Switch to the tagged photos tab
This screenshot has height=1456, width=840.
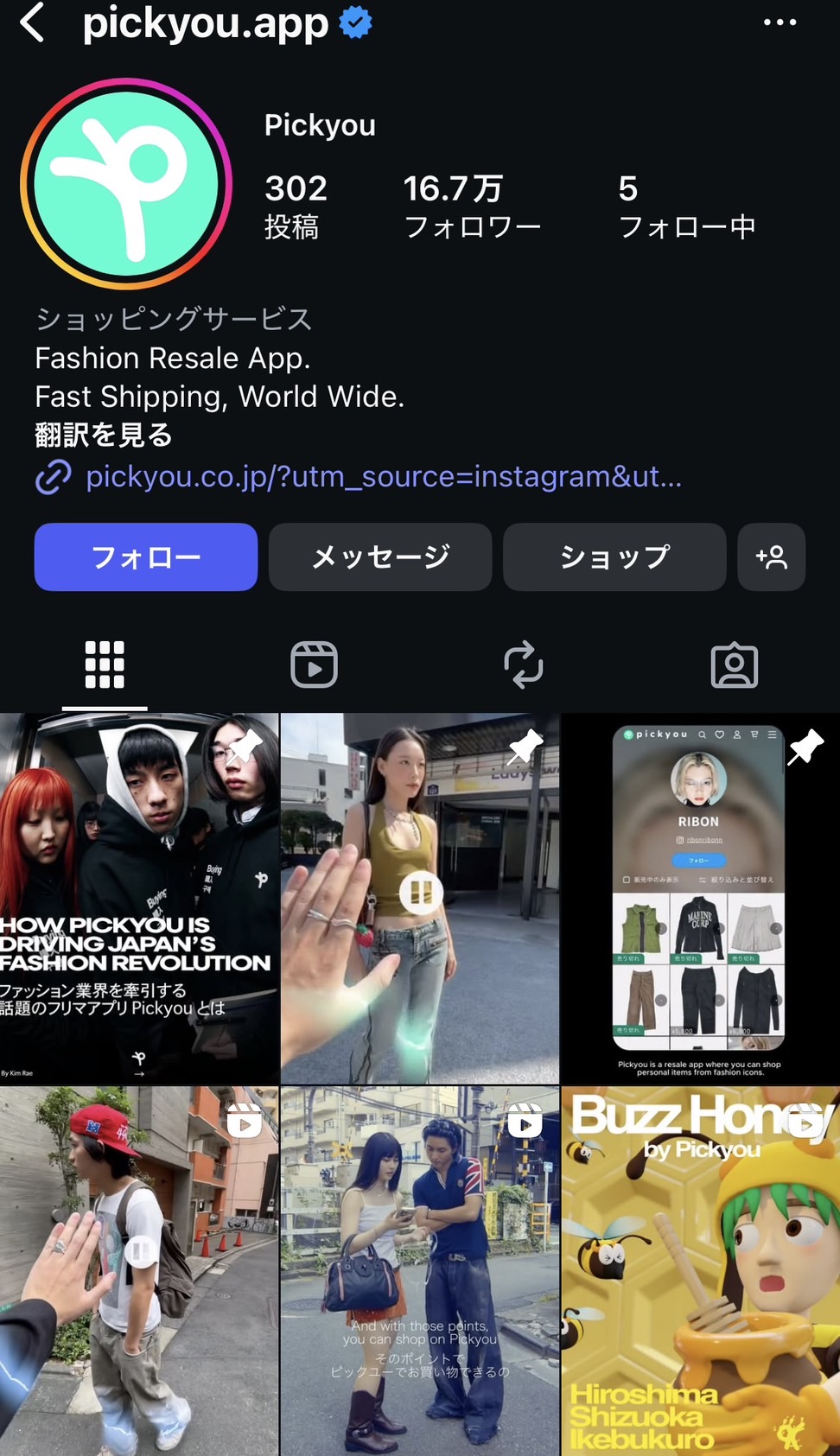coord(734,664)
